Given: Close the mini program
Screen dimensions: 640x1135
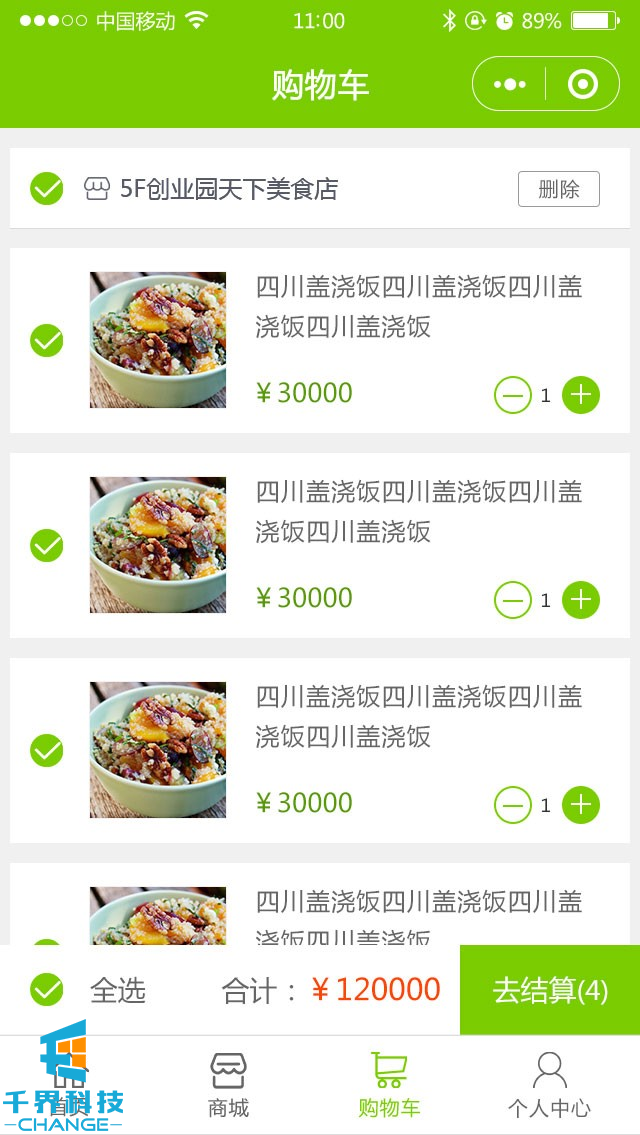Looking at the screenshot, I should click(582, 85).
